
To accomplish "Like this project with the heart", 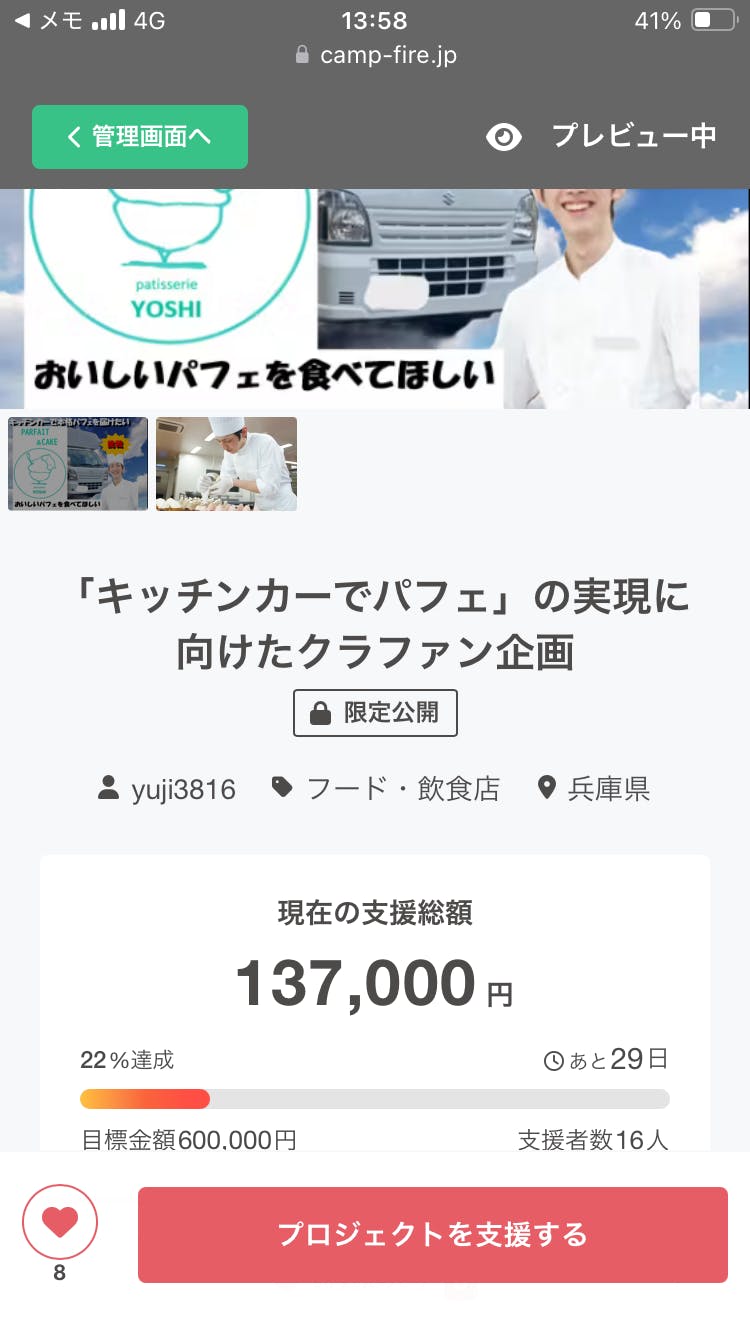I will tap(60, 1221).
